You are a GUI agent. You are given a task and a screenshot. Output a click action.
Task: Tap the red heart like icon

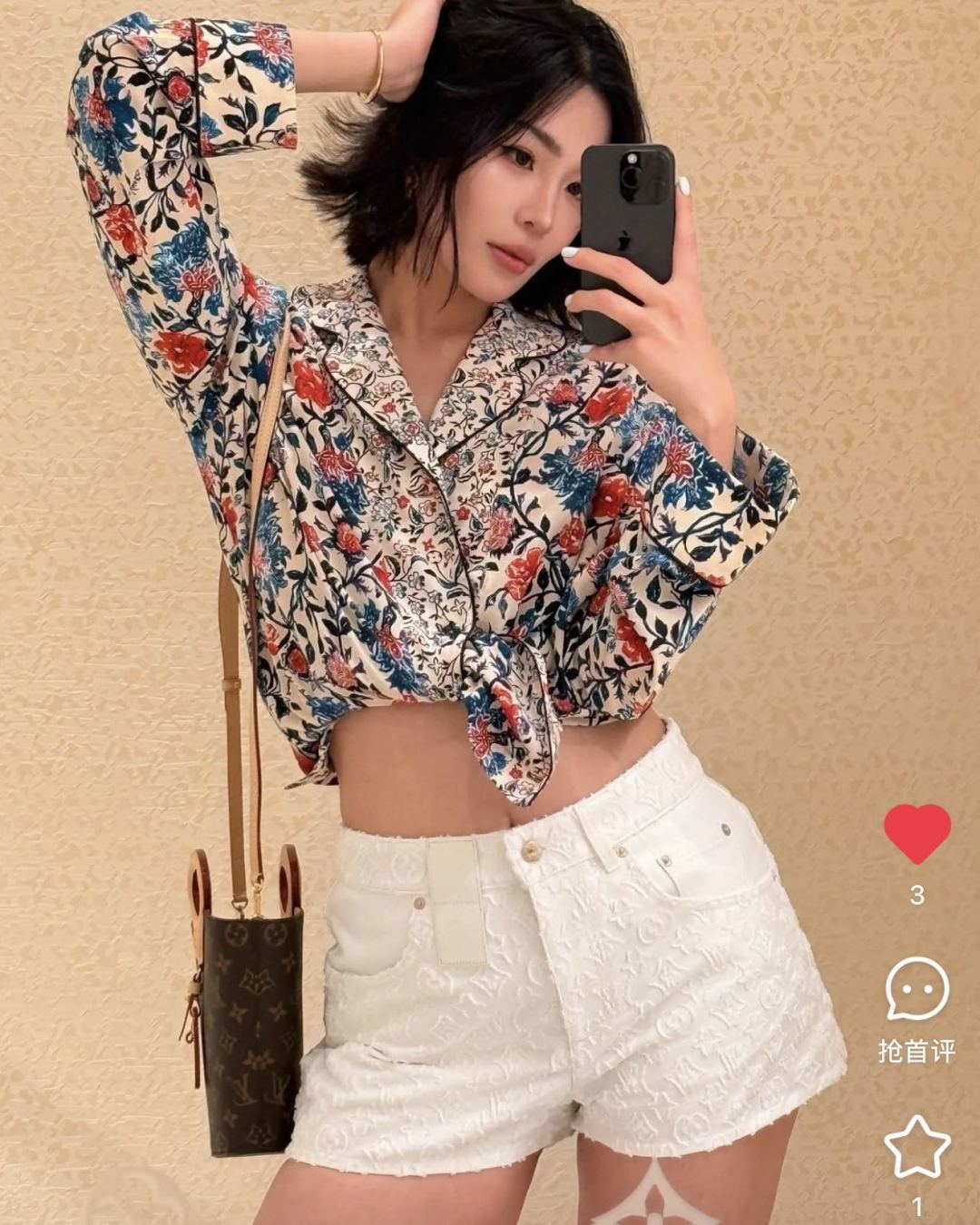click(916, 833)
